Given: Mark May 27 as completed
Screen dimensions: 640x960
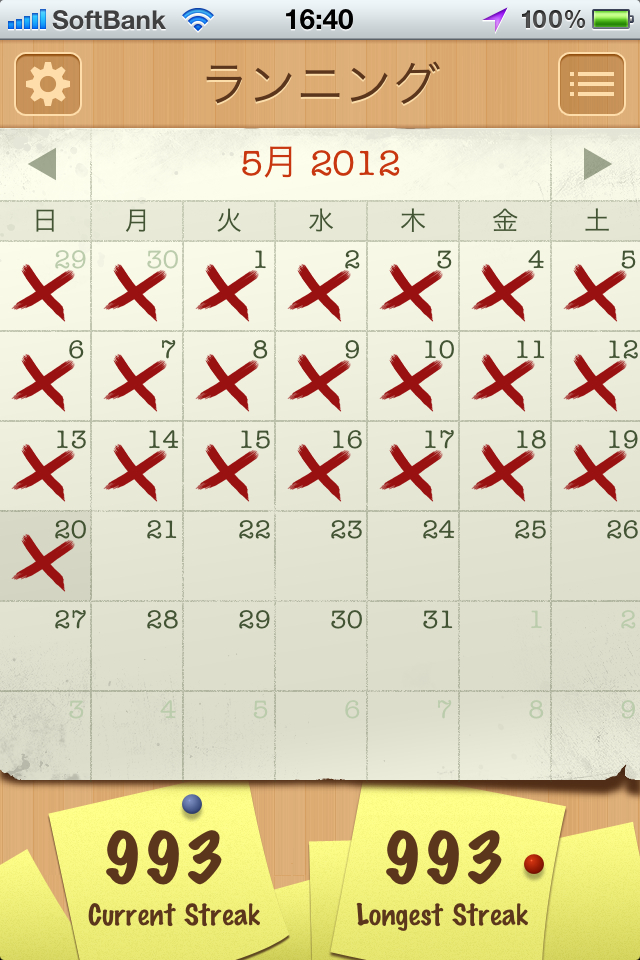Looking at the screenshot, I should point(45,646).
